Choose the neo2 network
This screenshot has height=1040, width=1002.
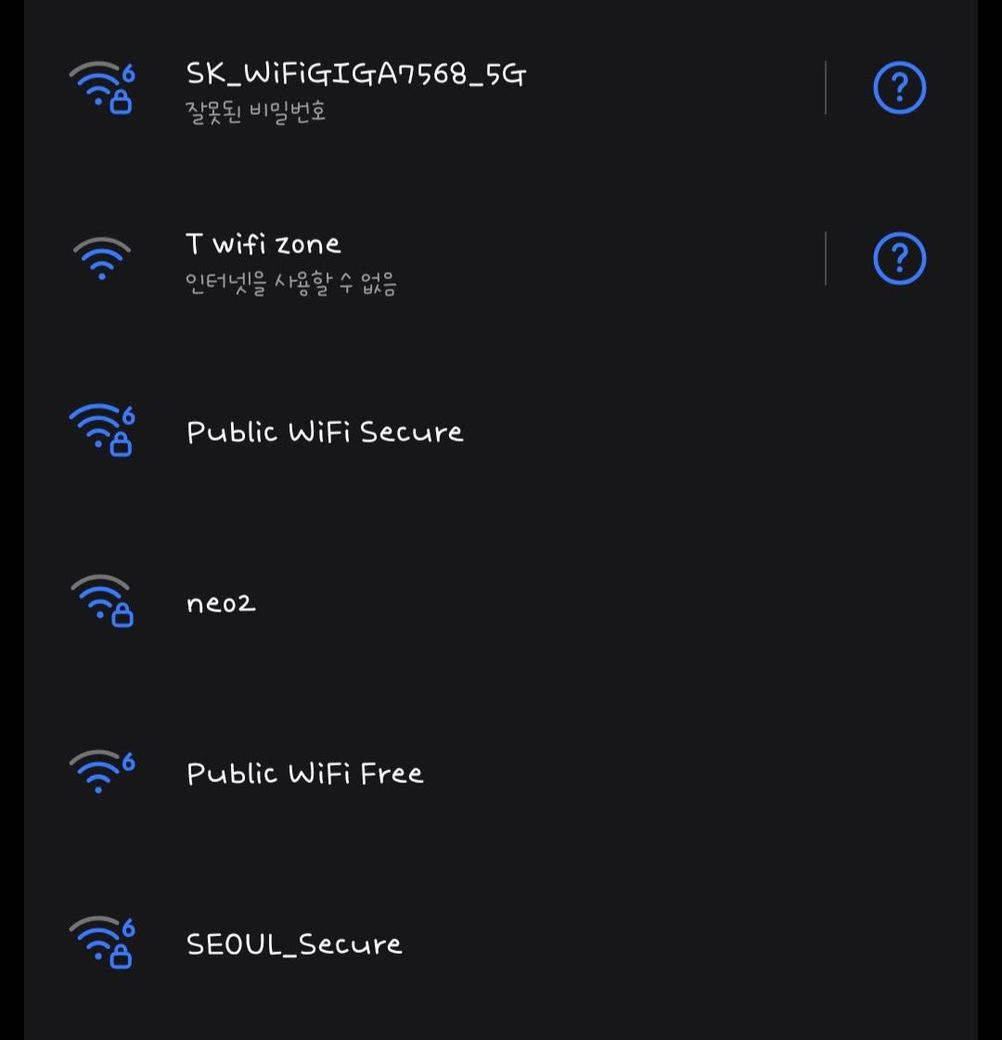pos(221,603)
